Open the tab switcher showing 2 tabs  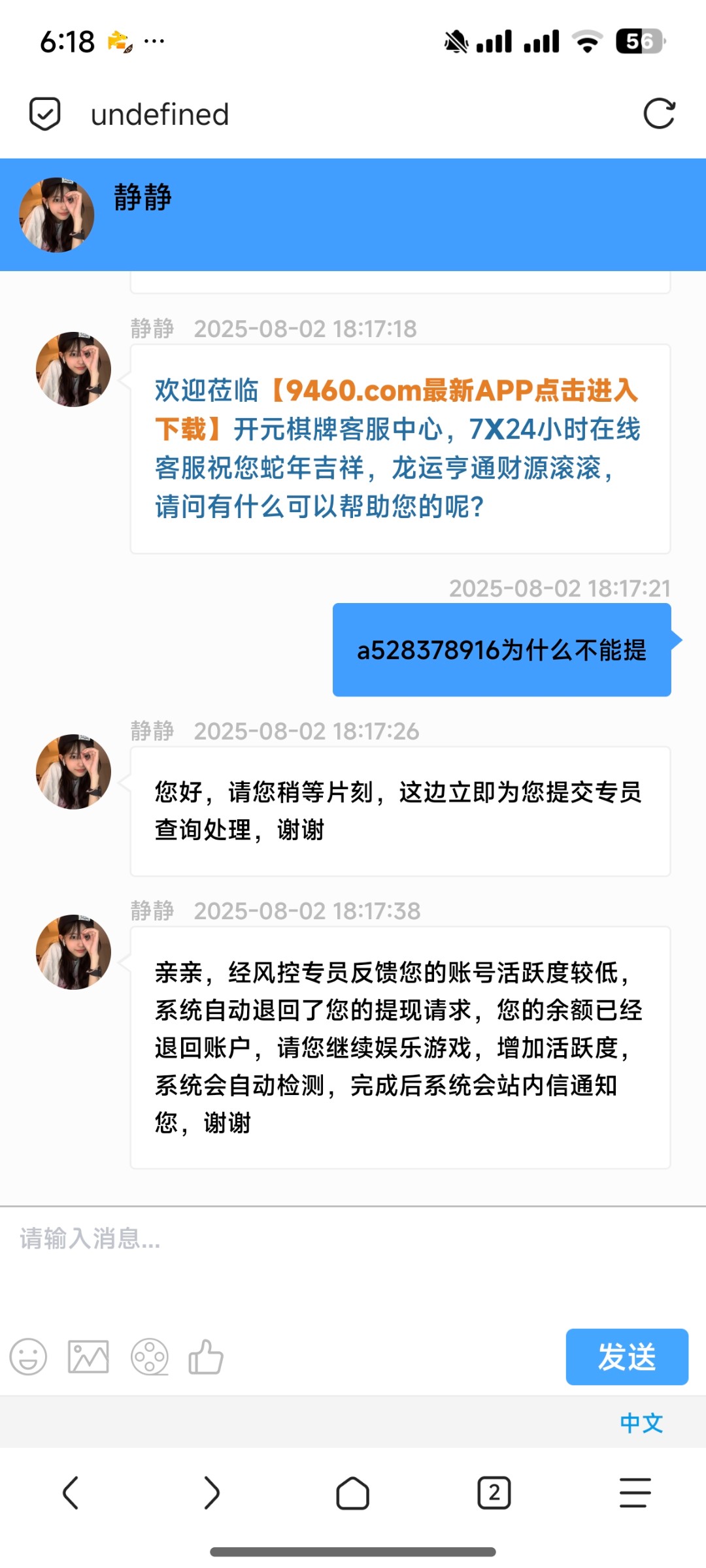coord(494,1493)
